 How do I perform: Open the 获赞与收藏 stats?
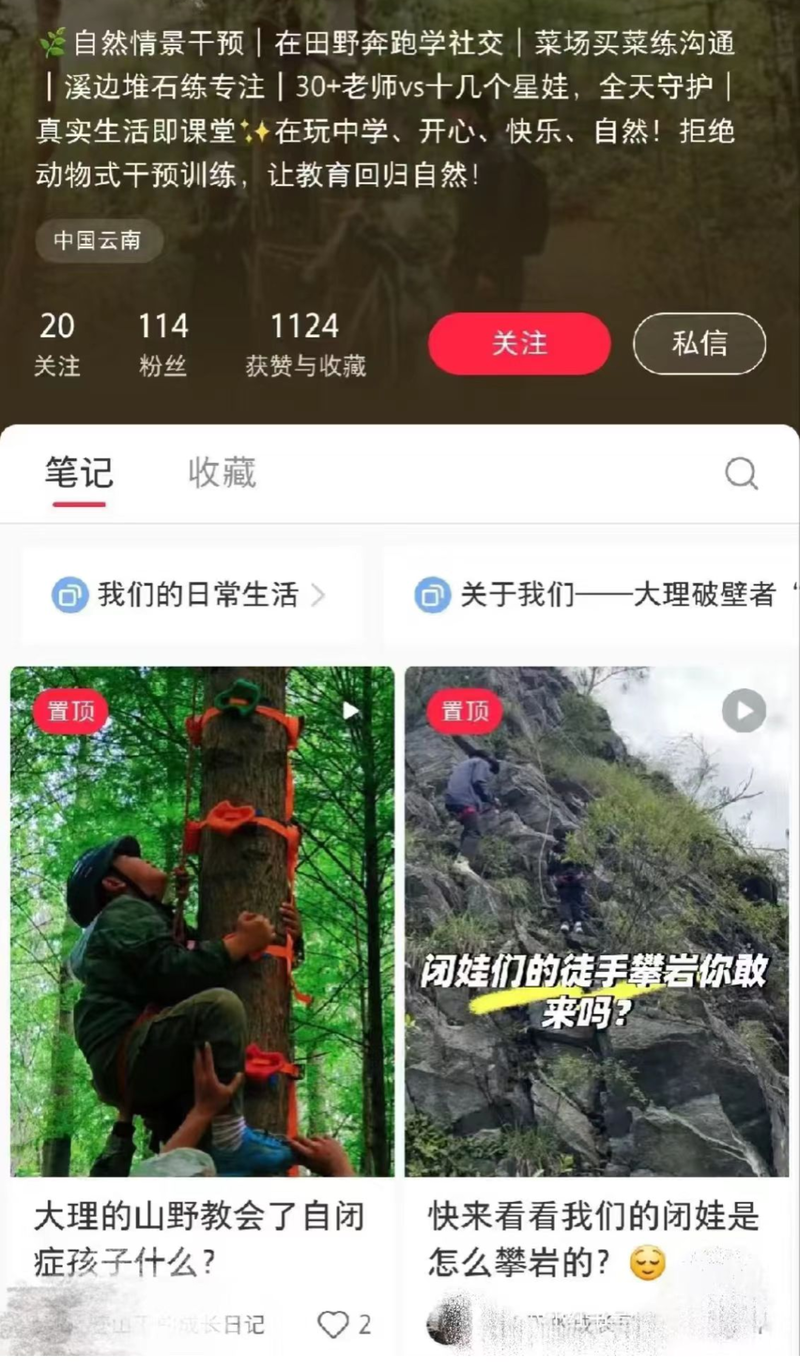coord(306,344)
